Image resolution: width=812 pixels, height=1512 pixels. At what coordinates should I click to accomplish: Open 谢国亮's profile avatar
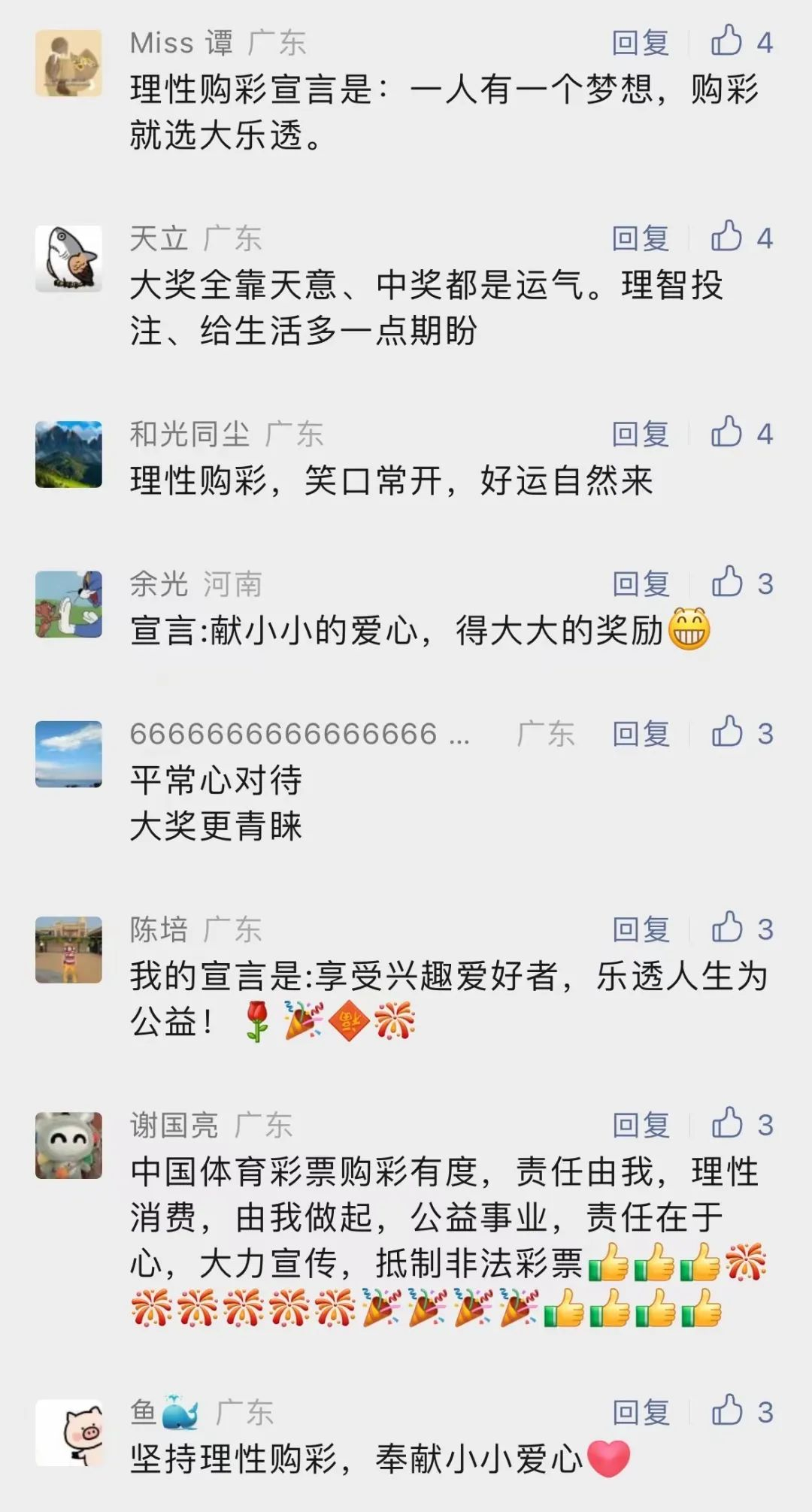[x=68, y=1145]
